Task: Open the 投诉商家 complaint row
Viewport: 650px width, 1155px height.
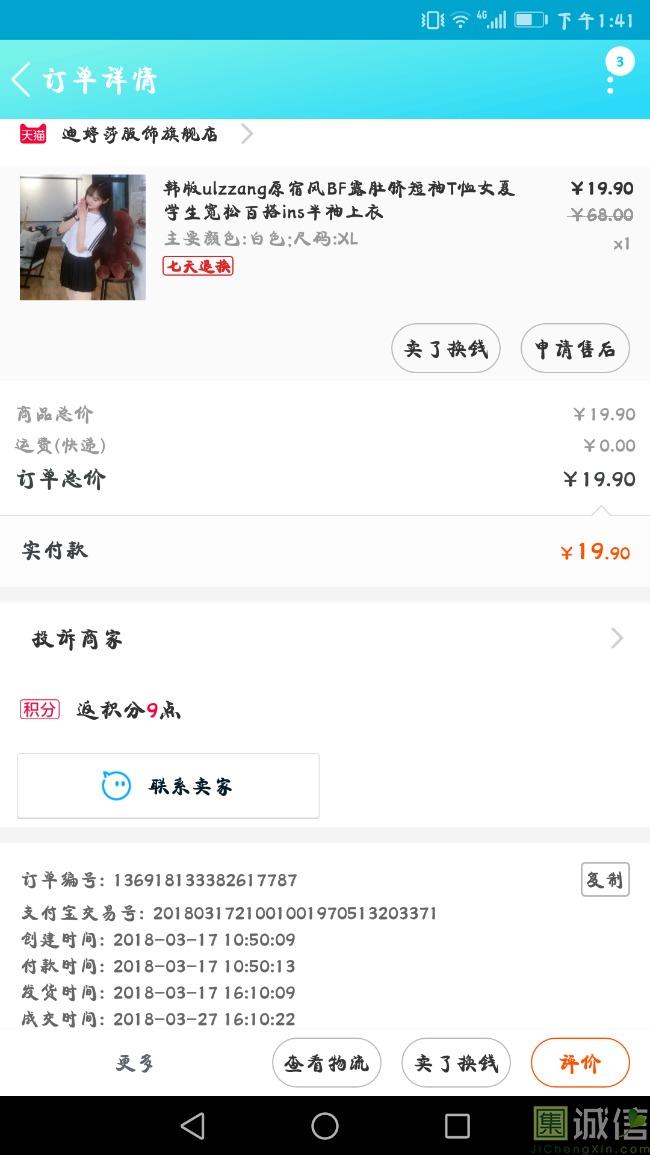Action: pos(325,639)
